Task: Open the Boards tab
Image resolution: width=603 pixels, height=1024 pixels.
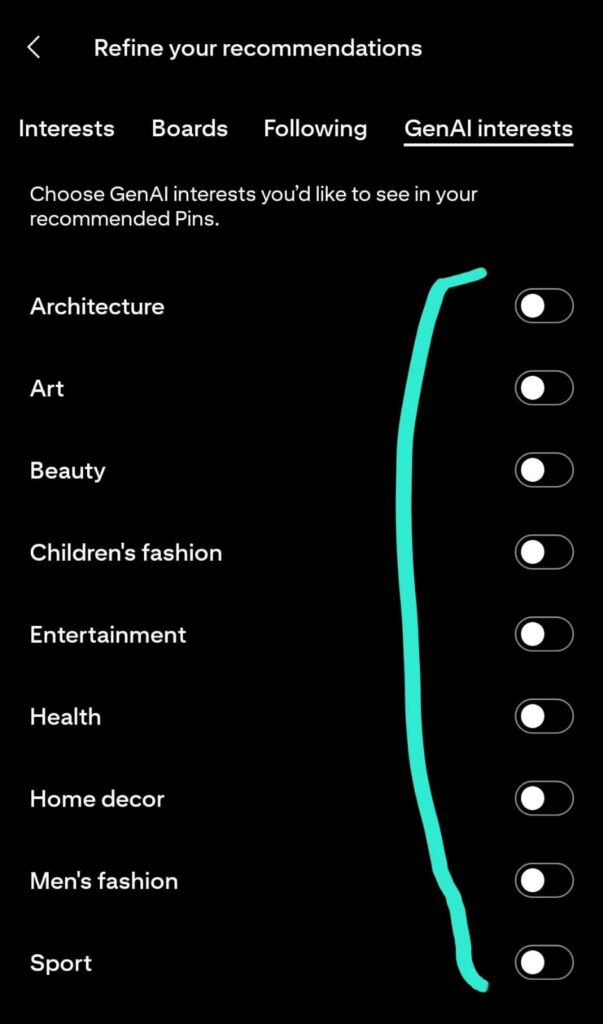Action: tap(190, 129)
